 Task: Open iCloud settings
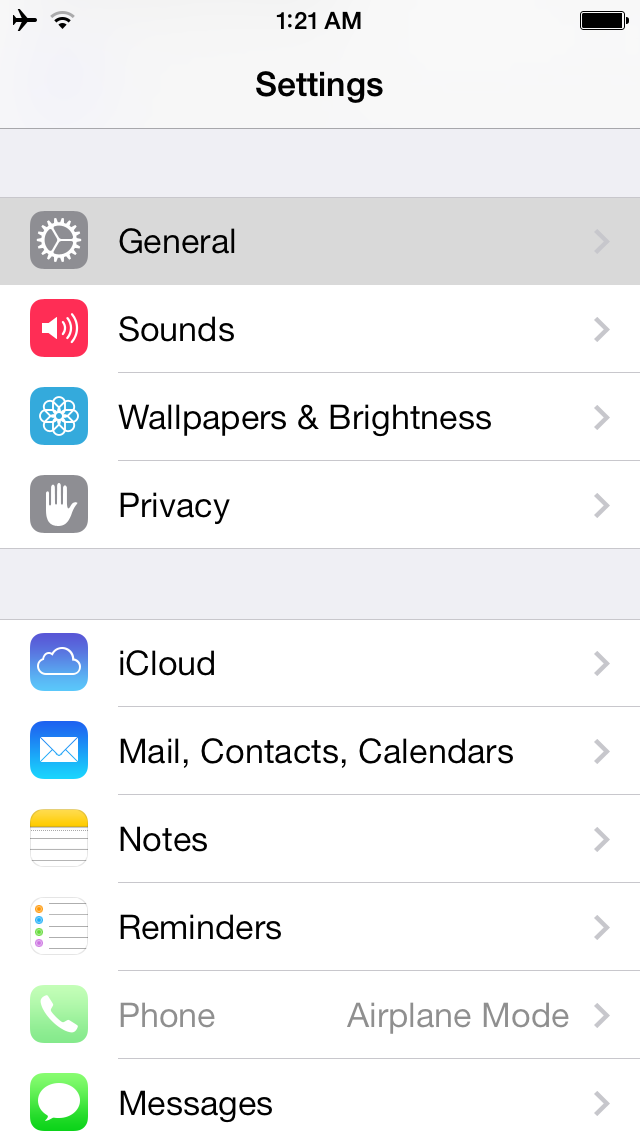[x=320, y=663]
